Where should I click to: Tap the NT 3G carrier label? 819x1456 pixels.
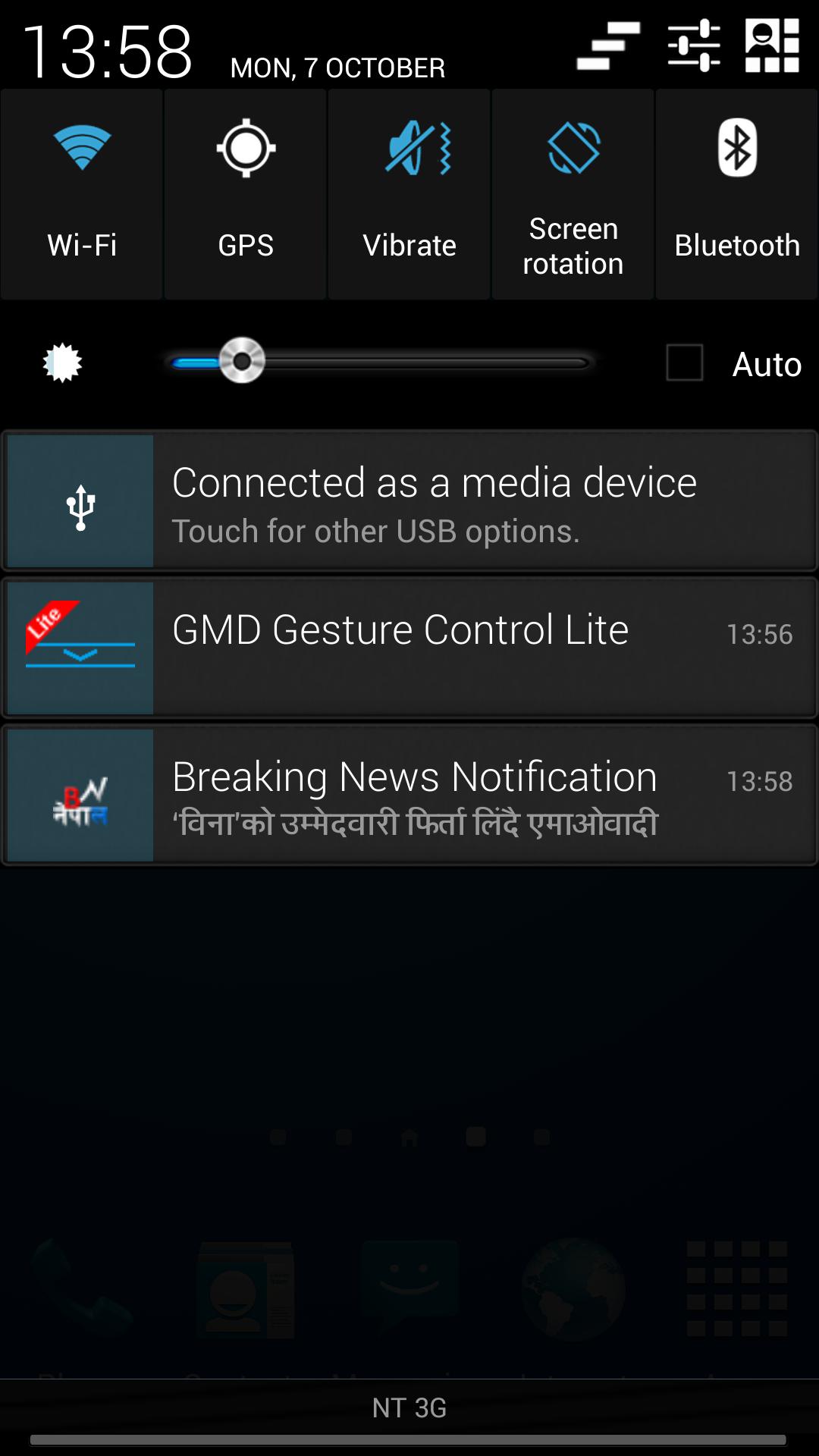(x=409, y=1407)
